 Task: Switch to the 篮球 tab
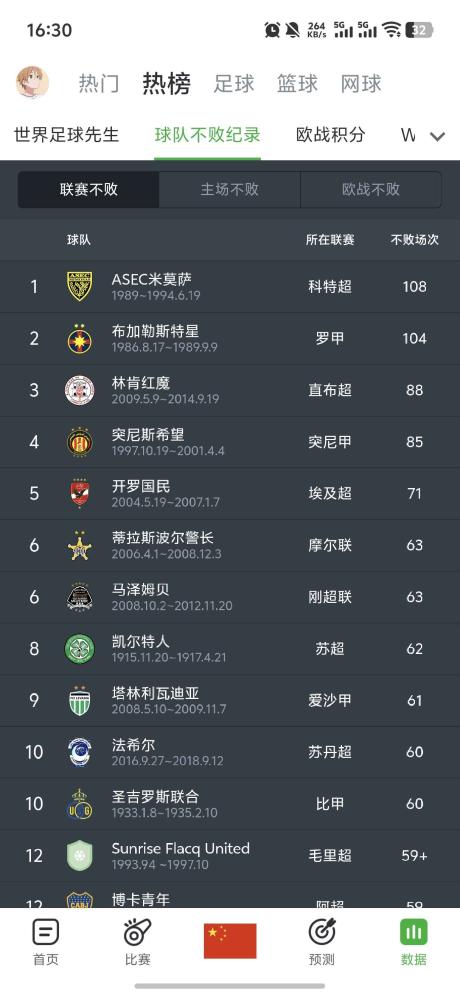(x=297, y=83)
